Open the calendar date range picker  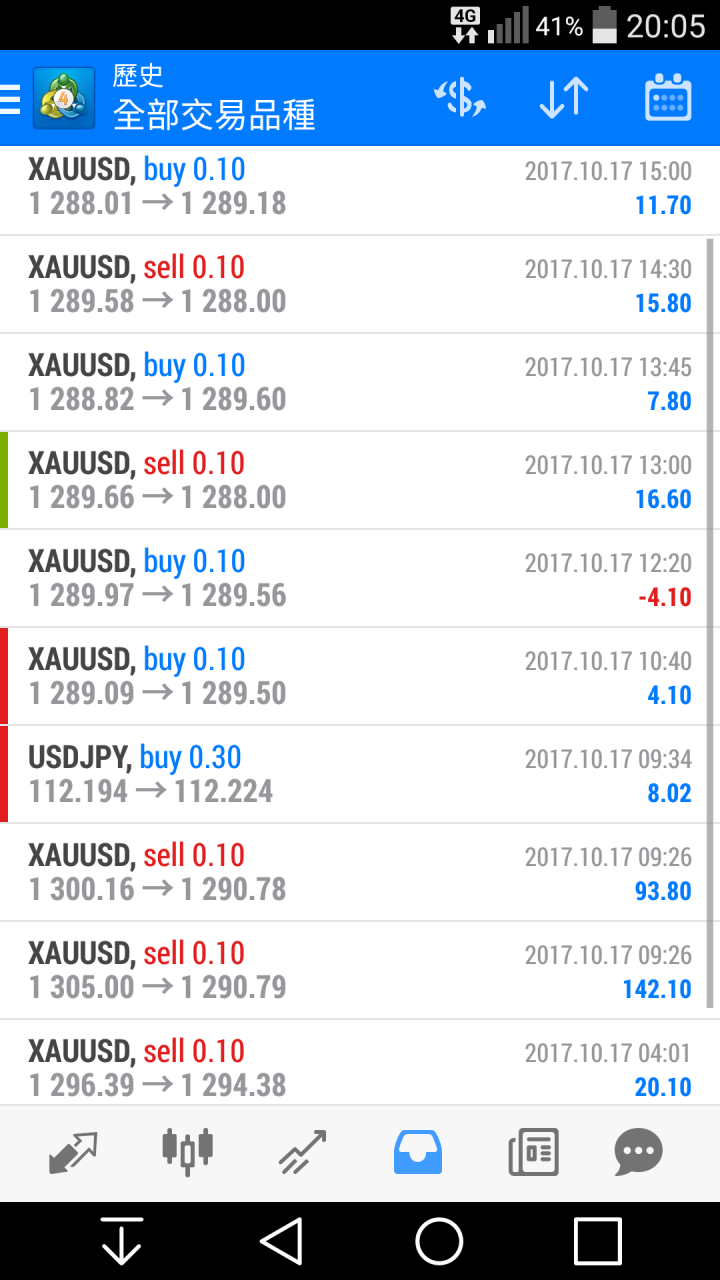click(x=668, y=98)
